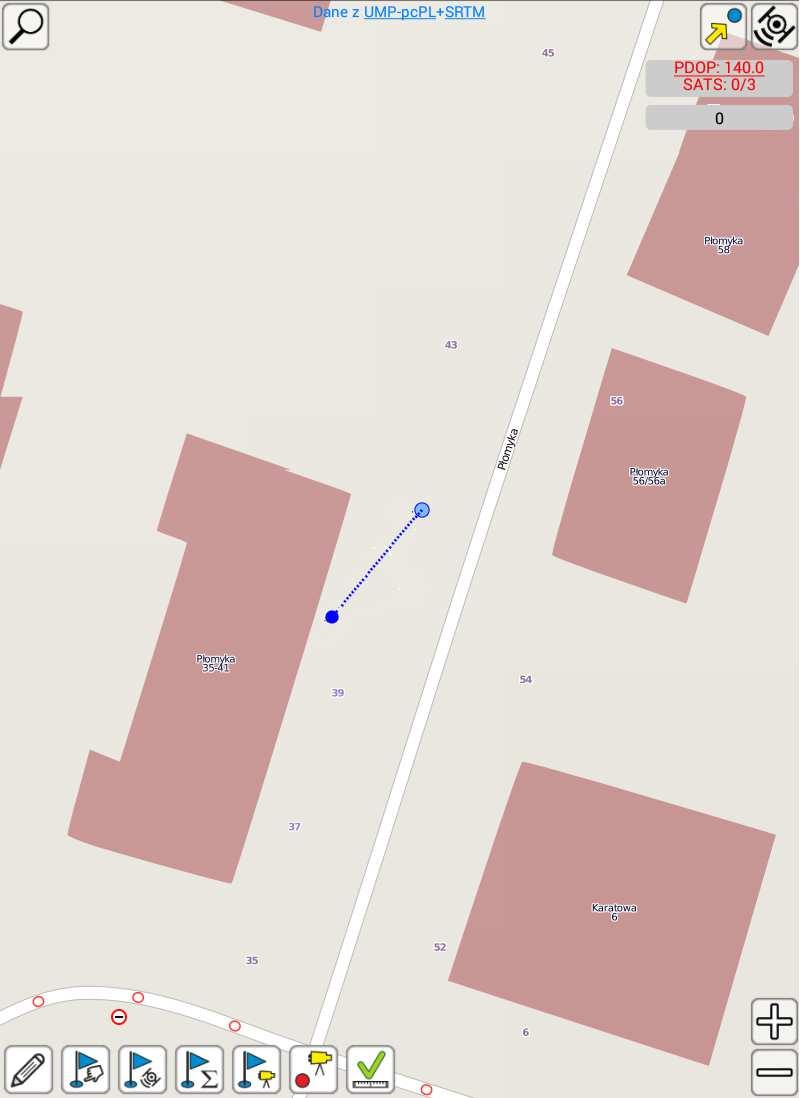
Task: Select the flag with tripod instrument tool
Action: (x=257, y=1070)
